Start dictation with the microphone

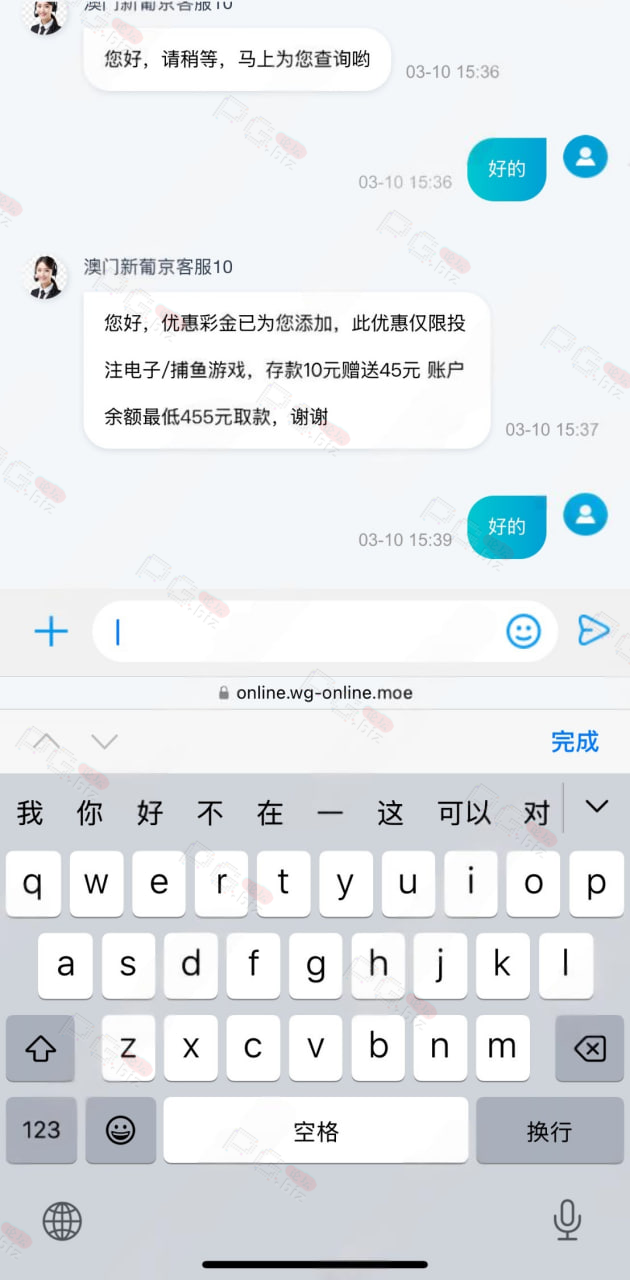tap(567, 1221)
